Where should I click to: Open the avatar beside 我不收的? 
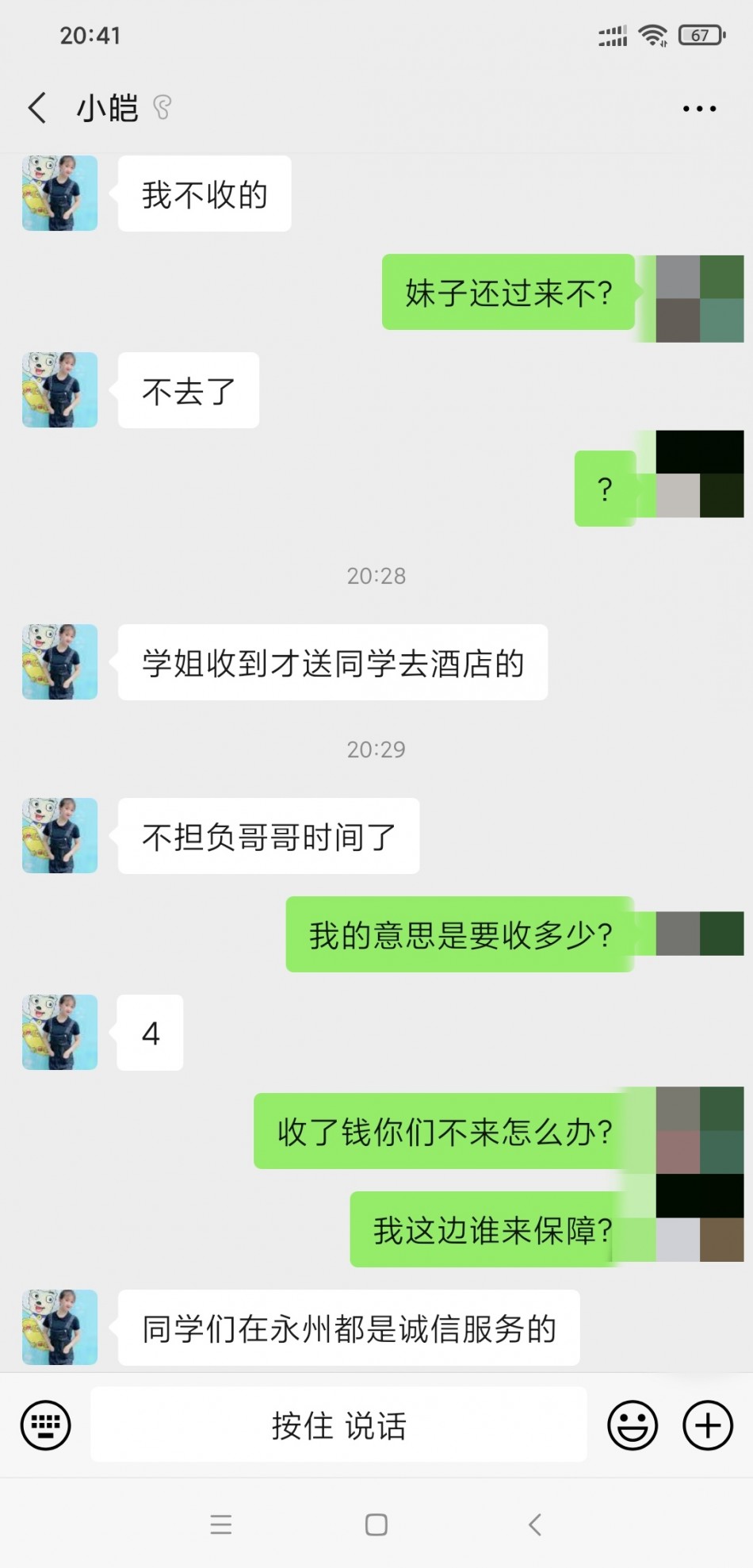point(60,194)
